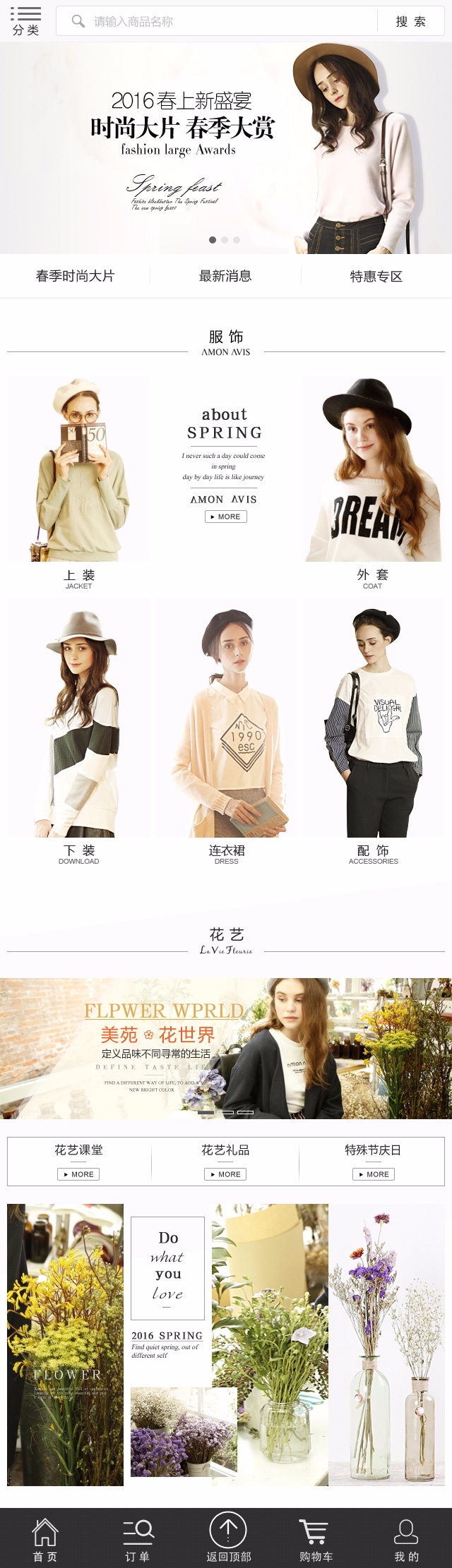The width and height of the screenshot is (452, 1568).
Task: Switch to 最新消息 tab
Action: [225, 276]
